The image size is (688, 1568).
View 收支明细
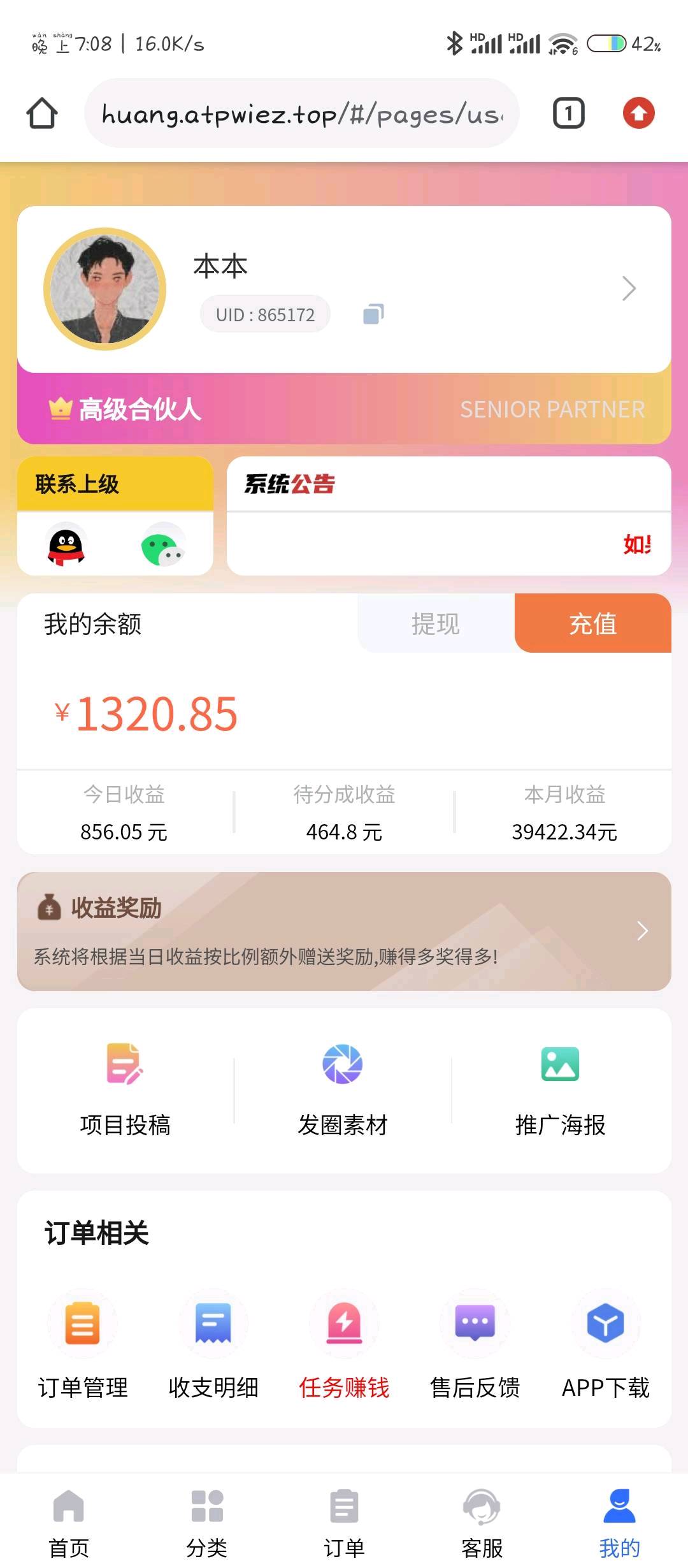(x=213, y=1344)
